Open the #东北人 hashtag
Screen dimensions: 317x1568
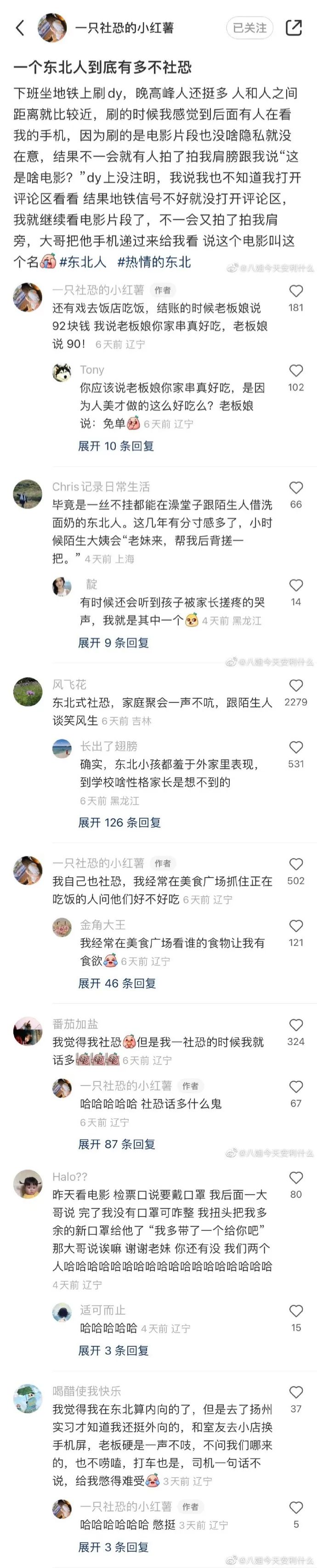click(x=83, y=262)
